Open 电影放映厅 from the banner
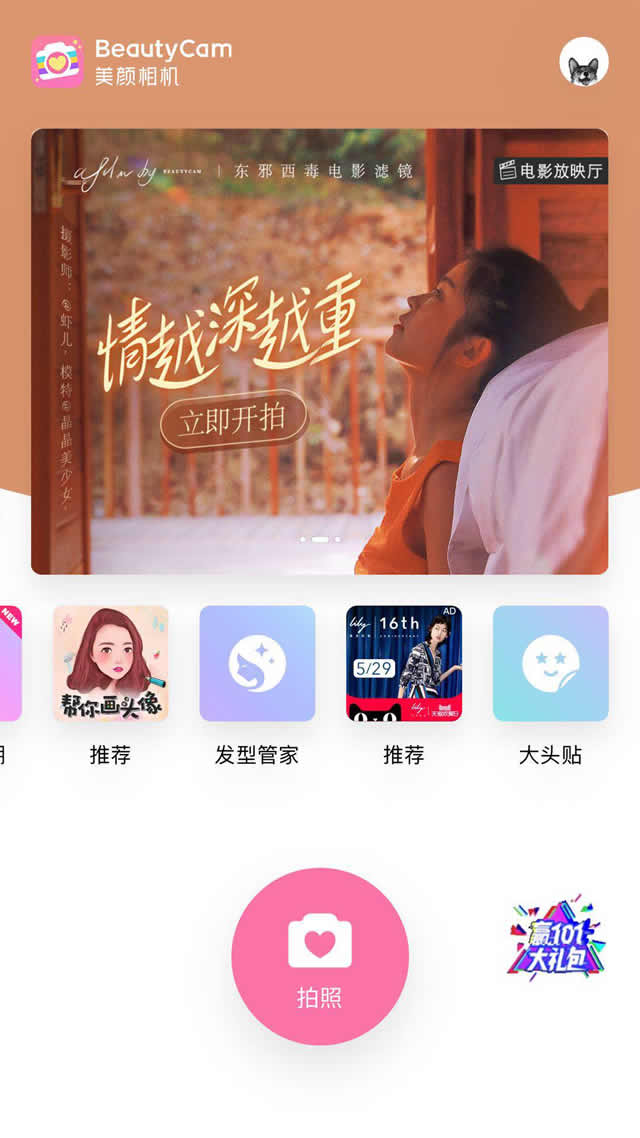 pyautogui.click(x=551, y=171)
